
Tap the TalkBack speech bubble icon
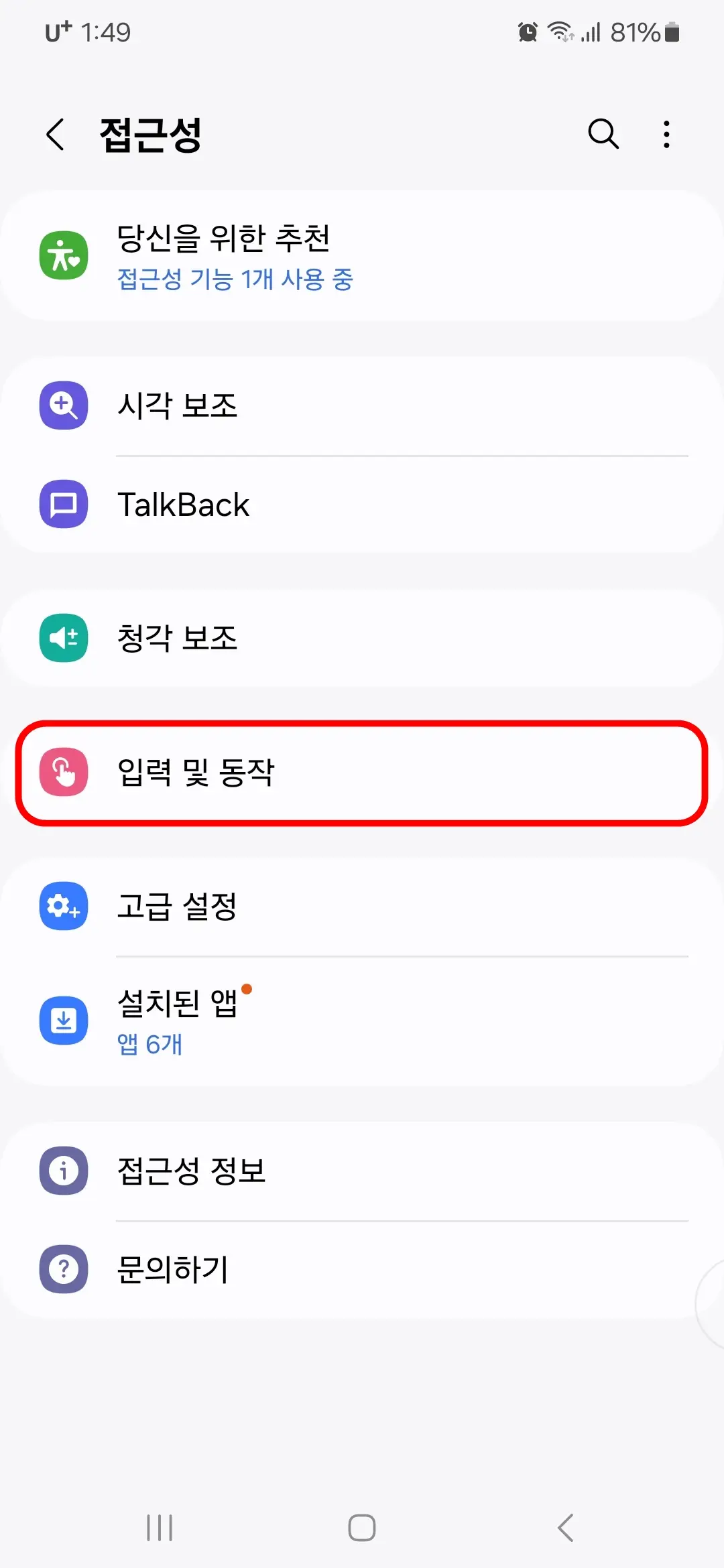pyautogui.click(x=63, y=505)
